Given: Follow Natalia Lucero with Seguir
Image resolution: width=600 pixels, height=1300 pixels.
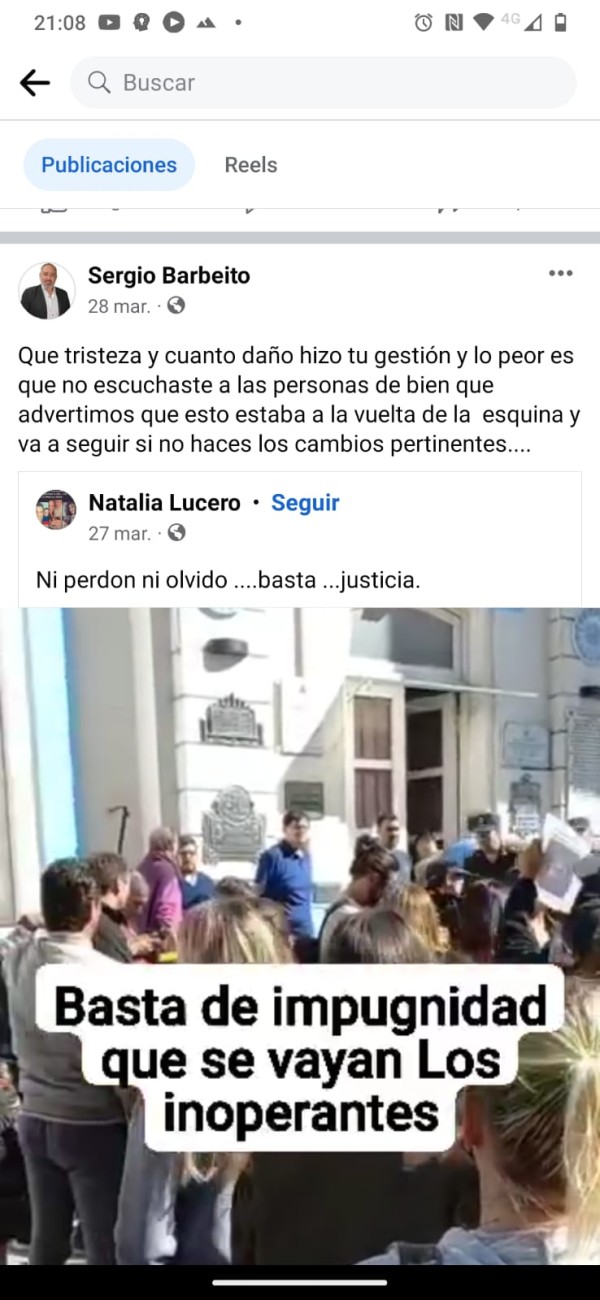Looking at the screenshot, I should point(305,503).
